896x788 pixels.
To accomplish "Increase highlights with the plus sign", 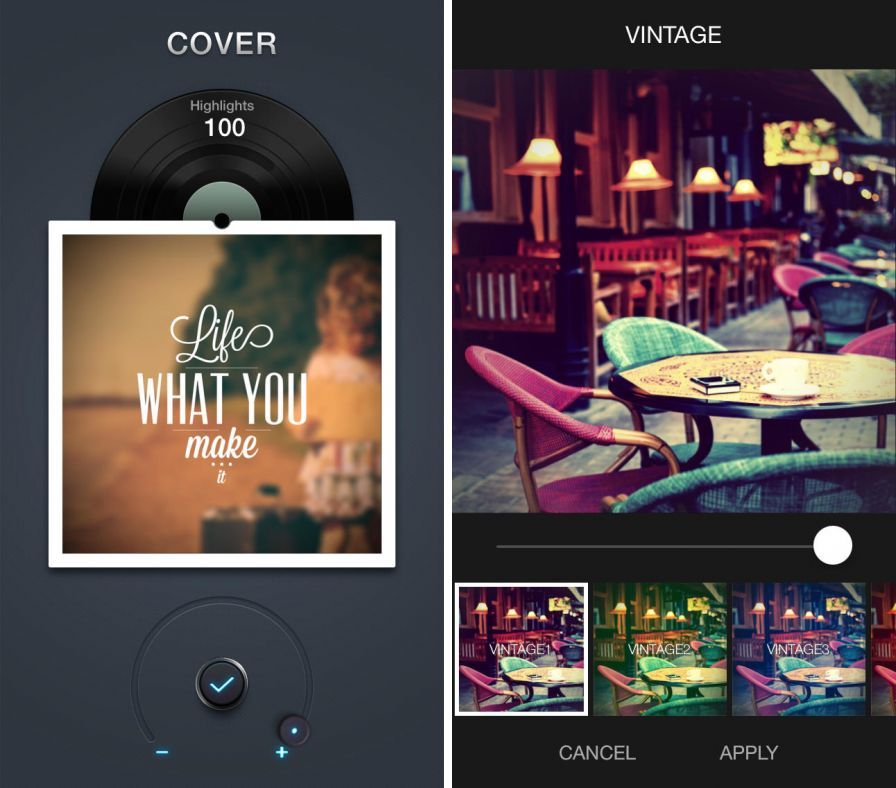I will [282, 752].
